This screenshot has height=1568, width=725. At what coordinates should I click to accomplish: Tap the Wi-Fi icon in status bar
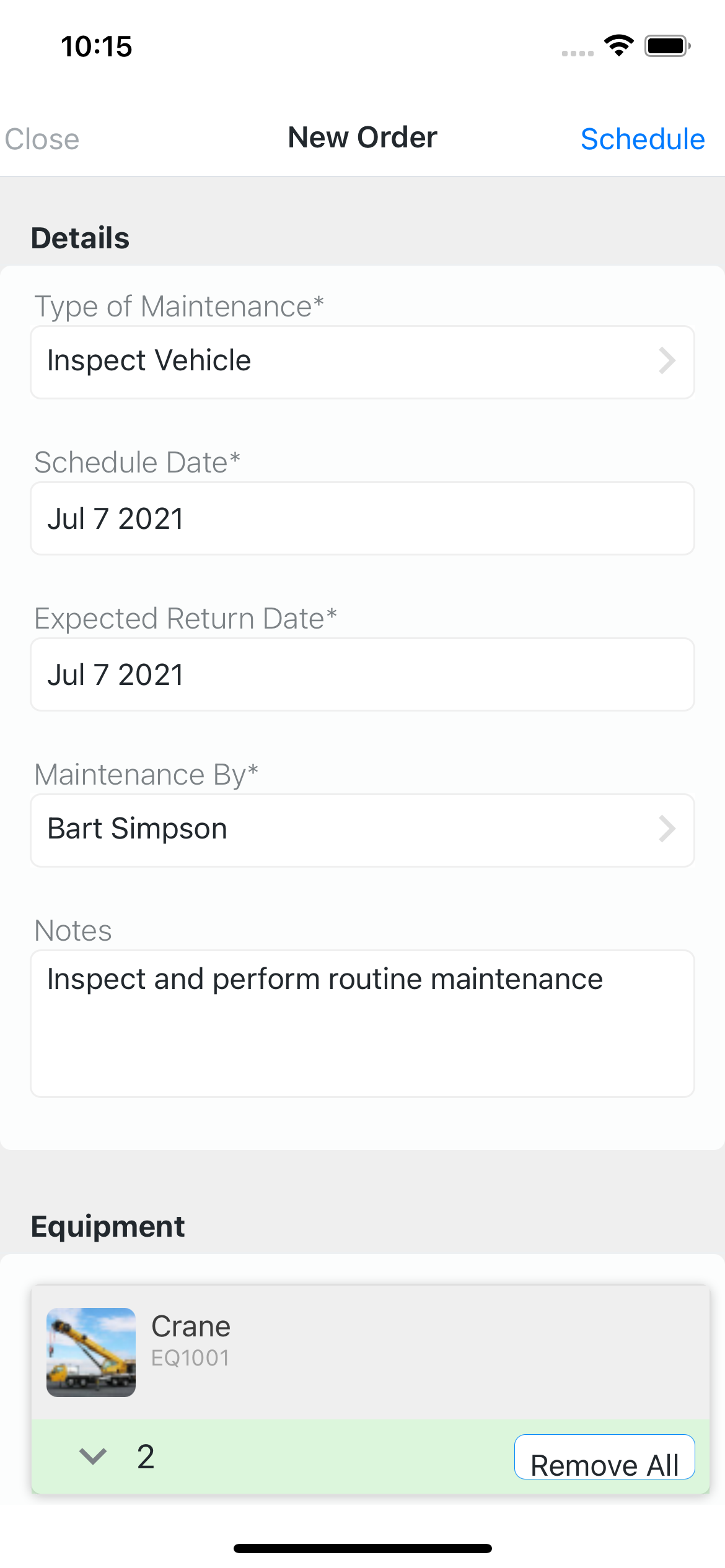[x=618, y=45]
